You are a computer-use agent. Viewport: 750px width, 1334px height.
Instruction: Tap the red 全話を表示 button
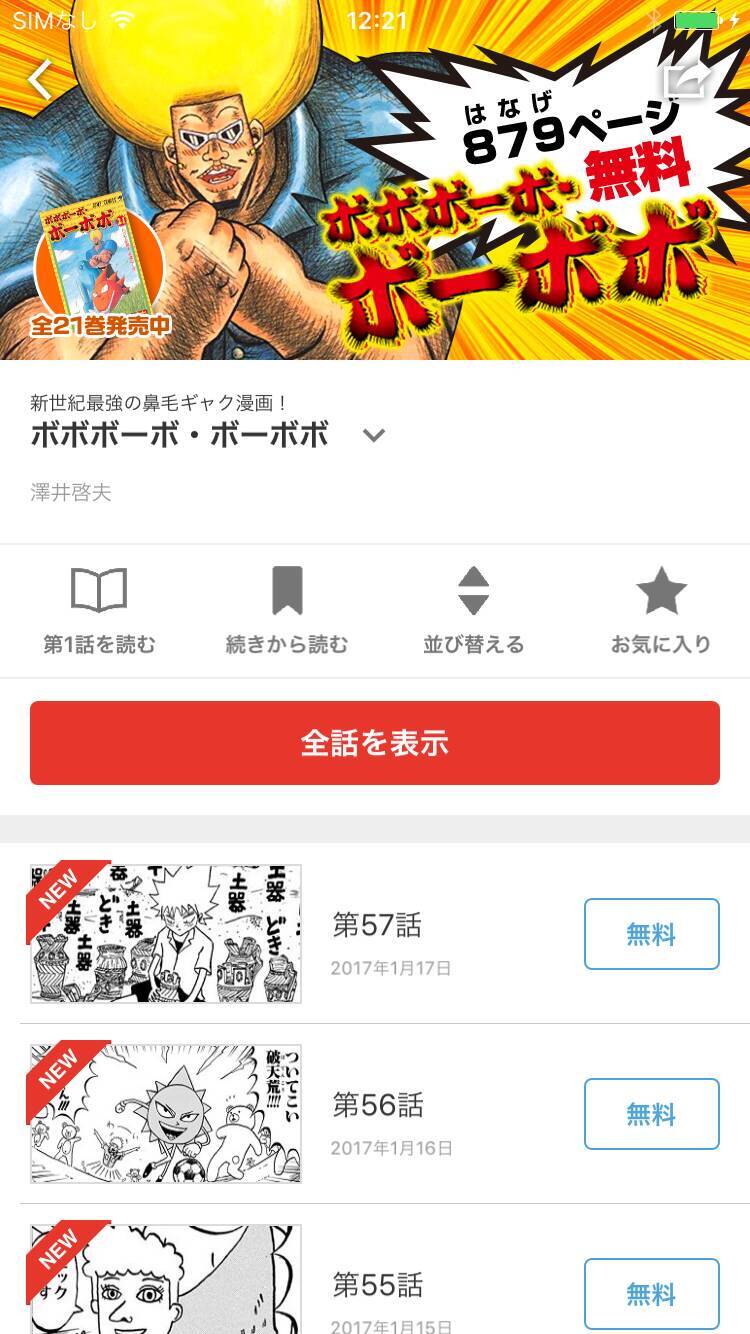coord(375,743)
